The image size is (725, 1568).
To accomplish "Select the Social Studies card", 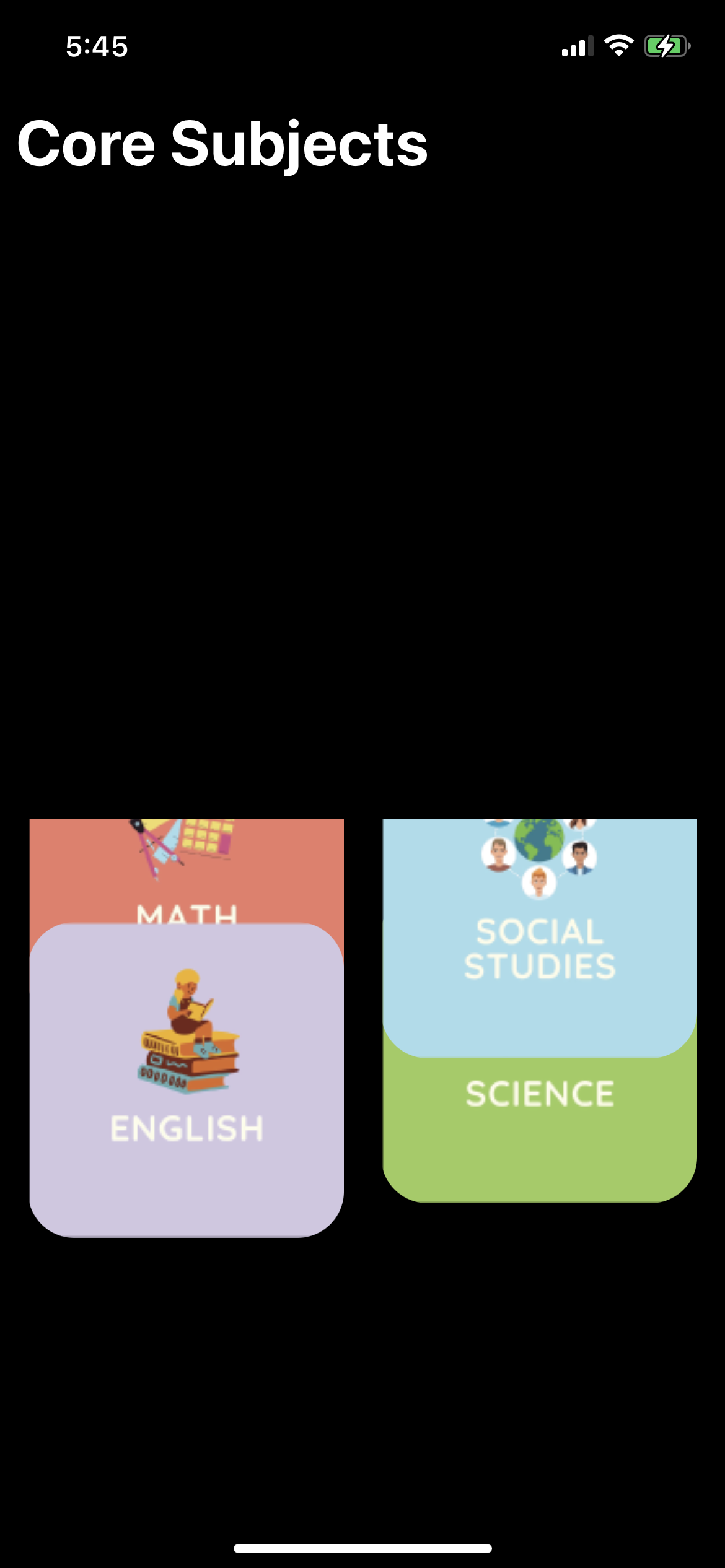I will [540, 938].
